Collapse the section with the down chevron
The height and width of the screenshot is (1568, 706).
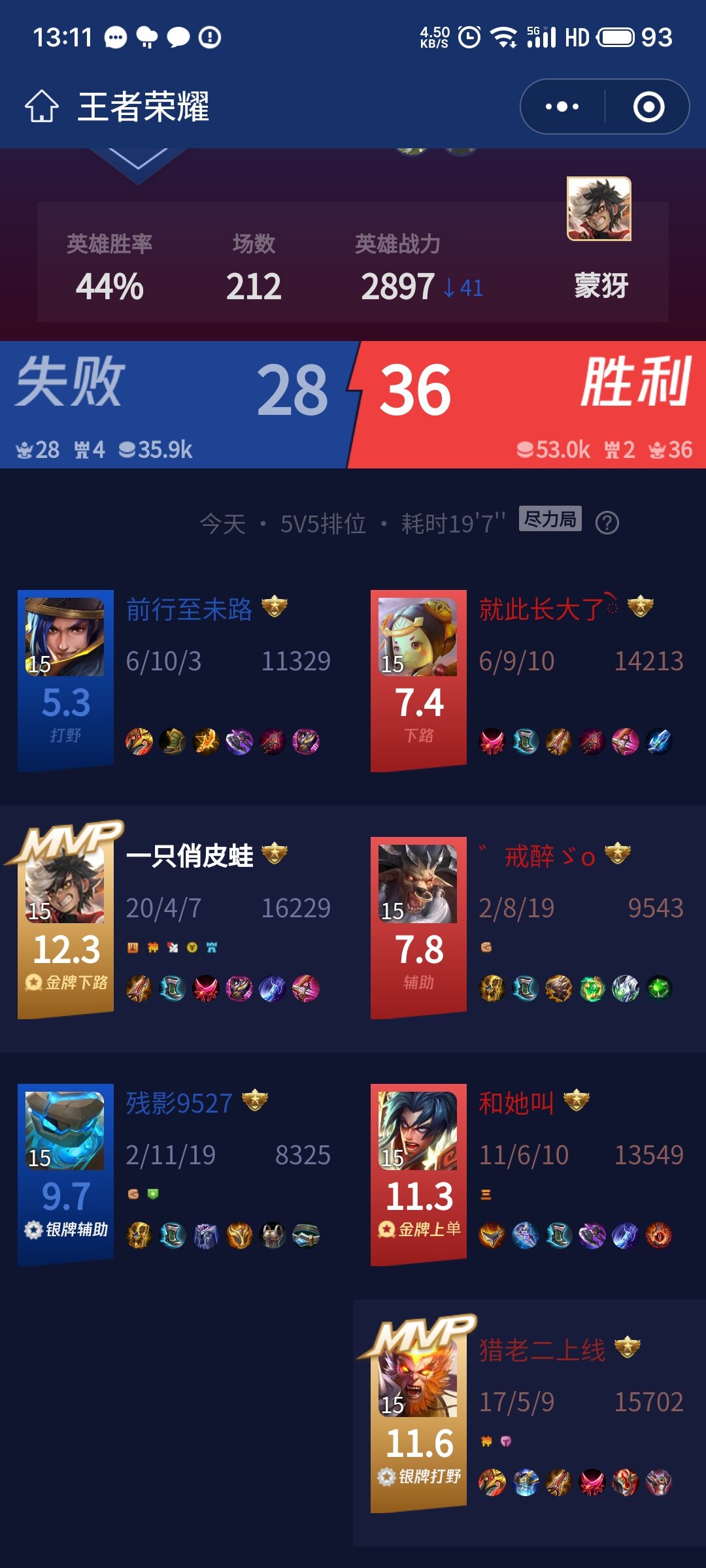click(138, 160)
